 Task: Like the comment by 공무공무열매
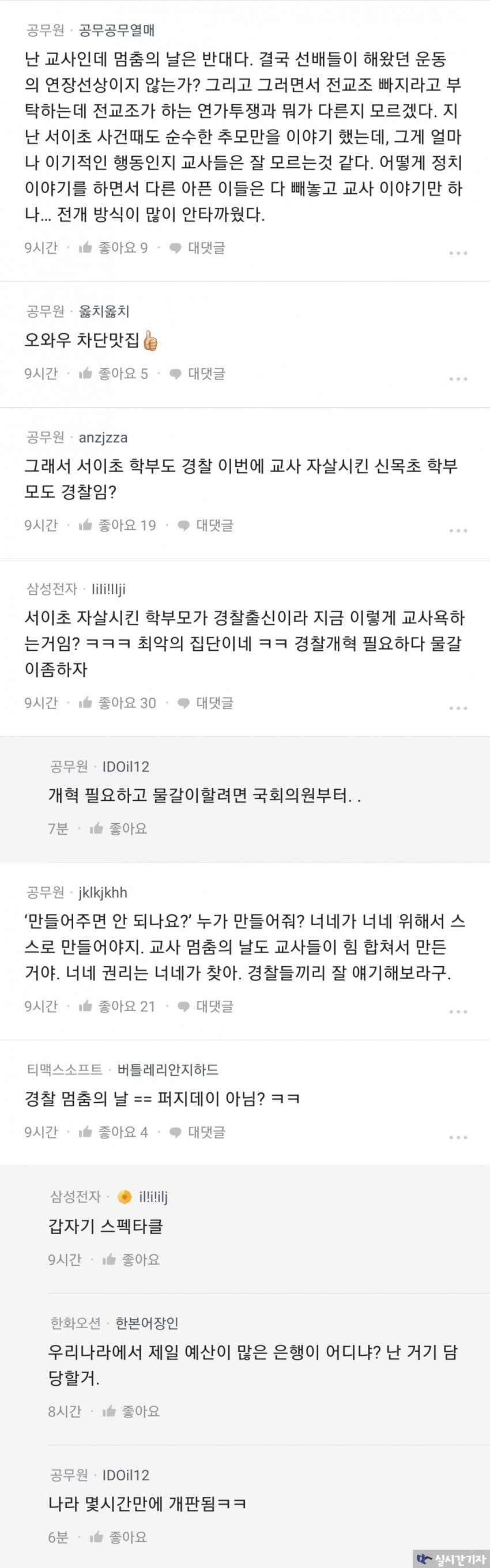click(113, 248)
